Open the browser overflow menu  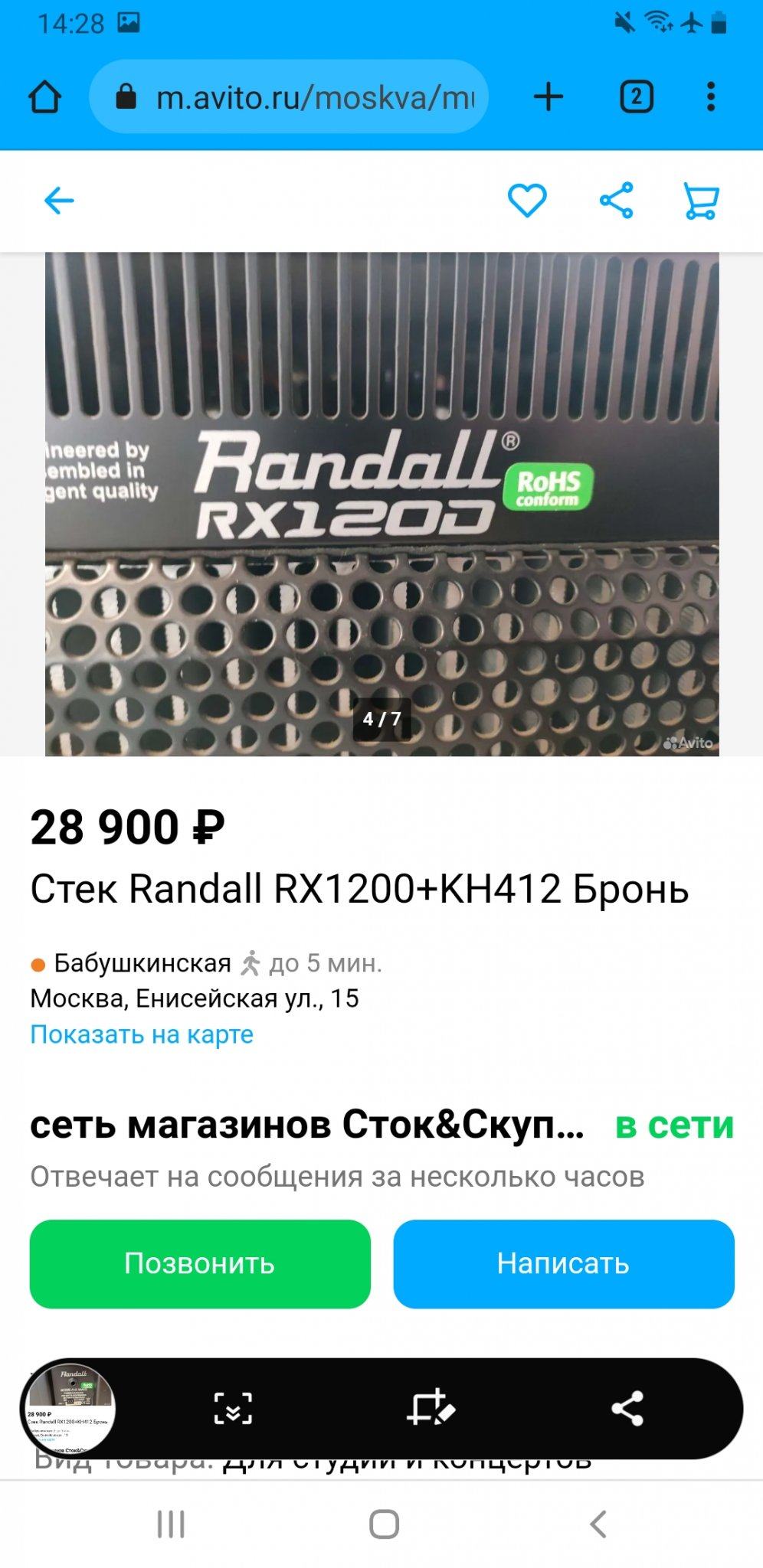coord(711,97)
